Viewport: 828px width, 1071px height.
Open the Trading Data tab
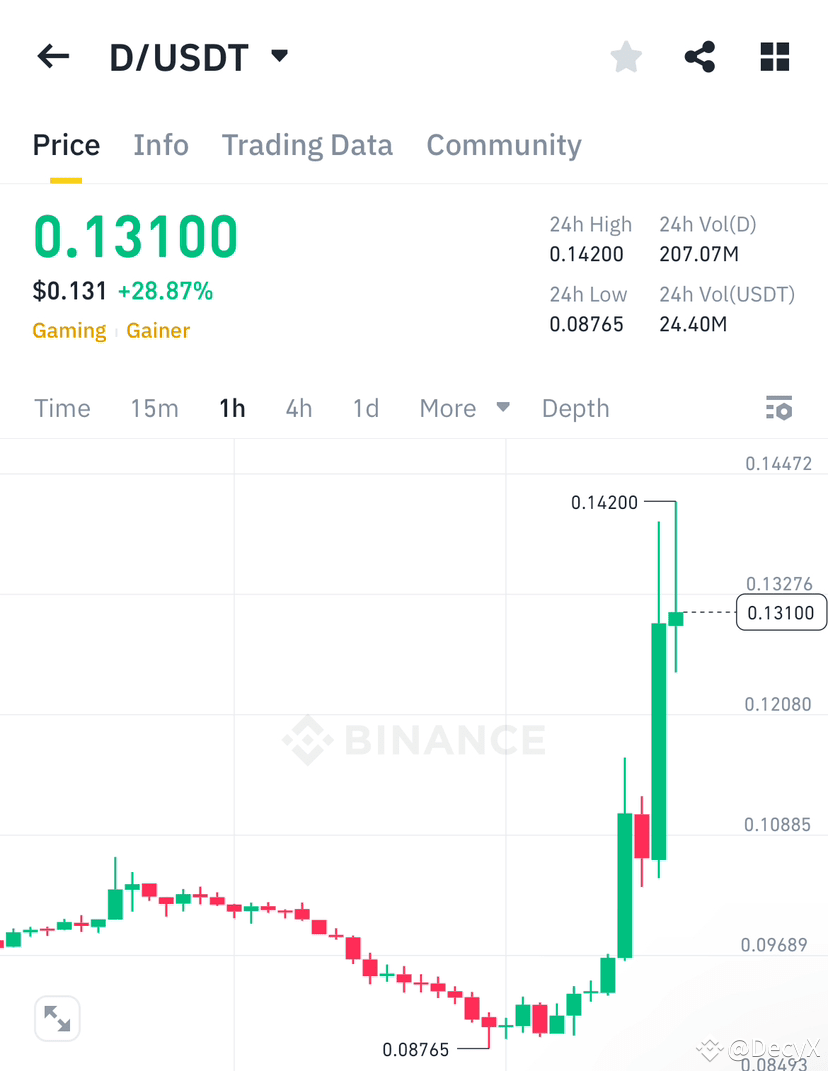(x=307, y=145)
